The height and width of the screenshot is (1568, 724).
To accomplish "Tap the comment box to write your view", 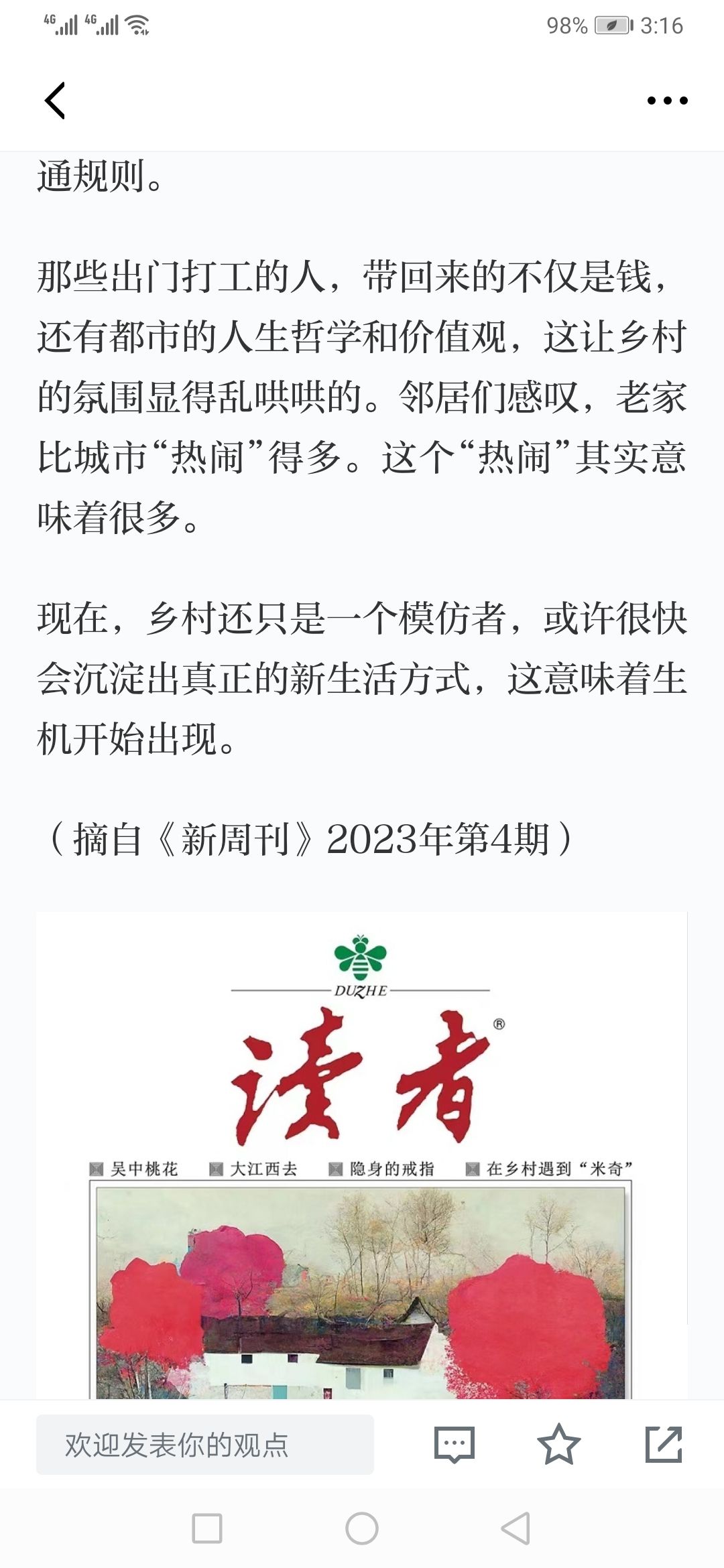I will [204, 1445].
